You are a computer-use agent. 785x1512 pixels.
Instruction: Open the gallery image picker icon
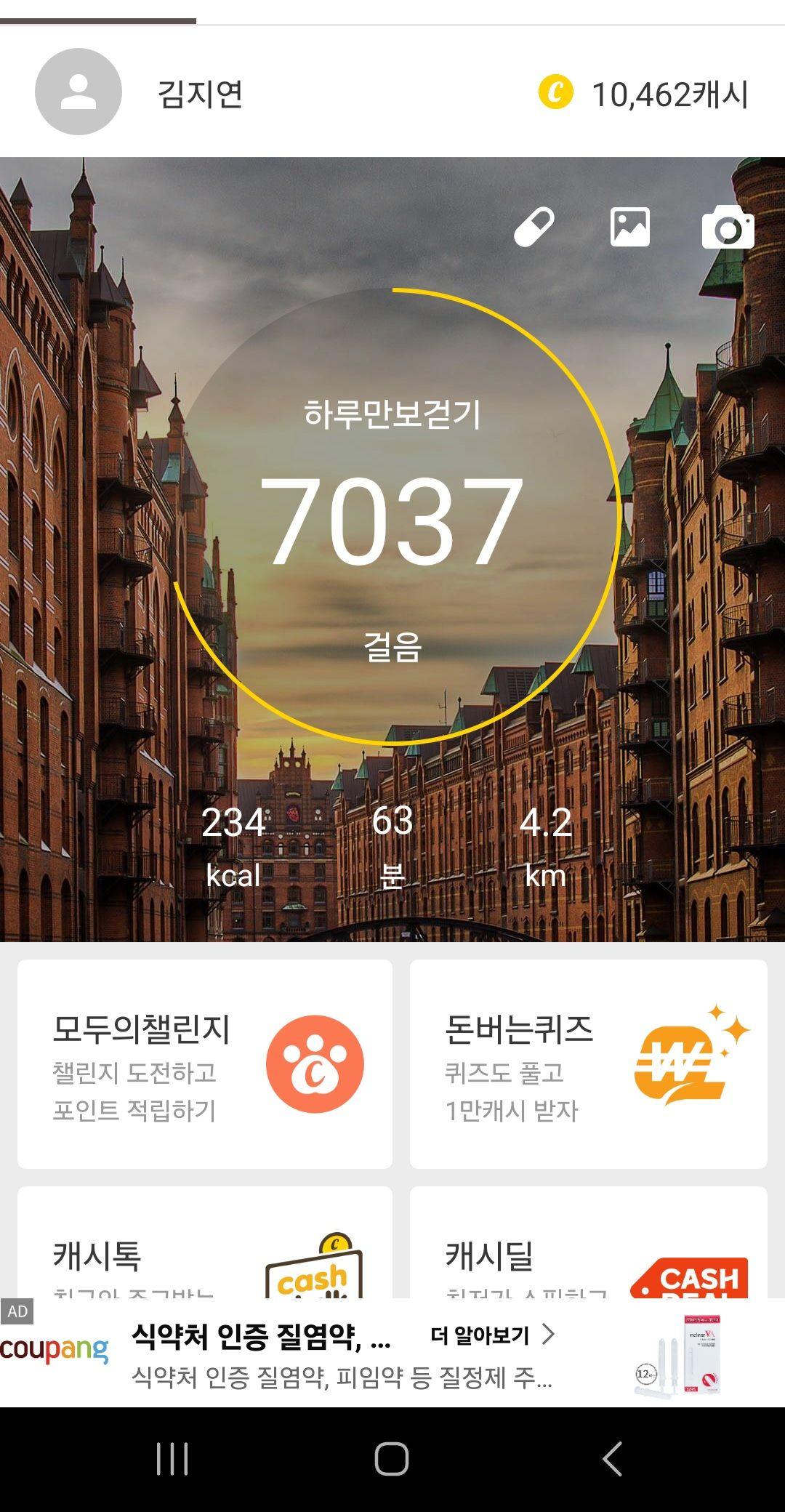coord(629,227)
